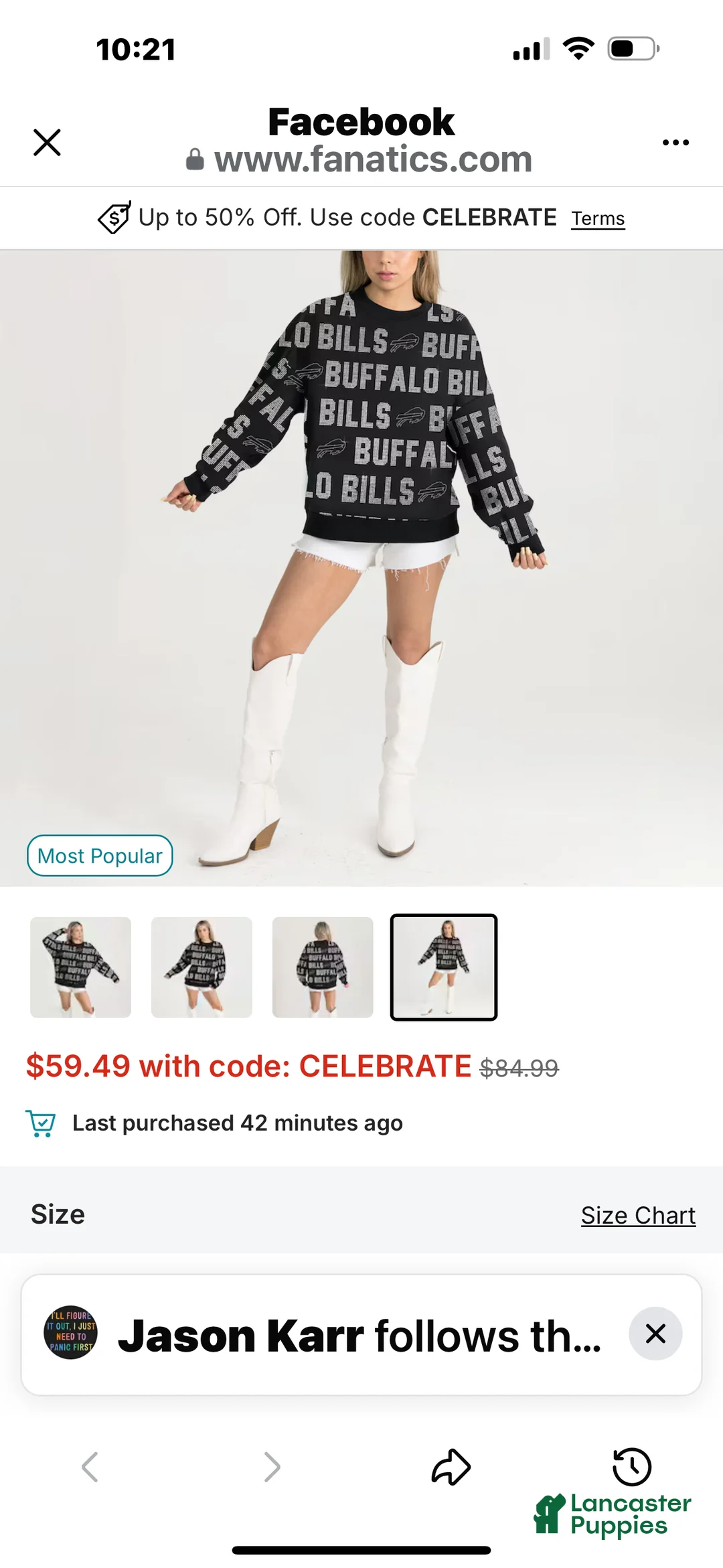Close the in-app browser

(47, 142)
